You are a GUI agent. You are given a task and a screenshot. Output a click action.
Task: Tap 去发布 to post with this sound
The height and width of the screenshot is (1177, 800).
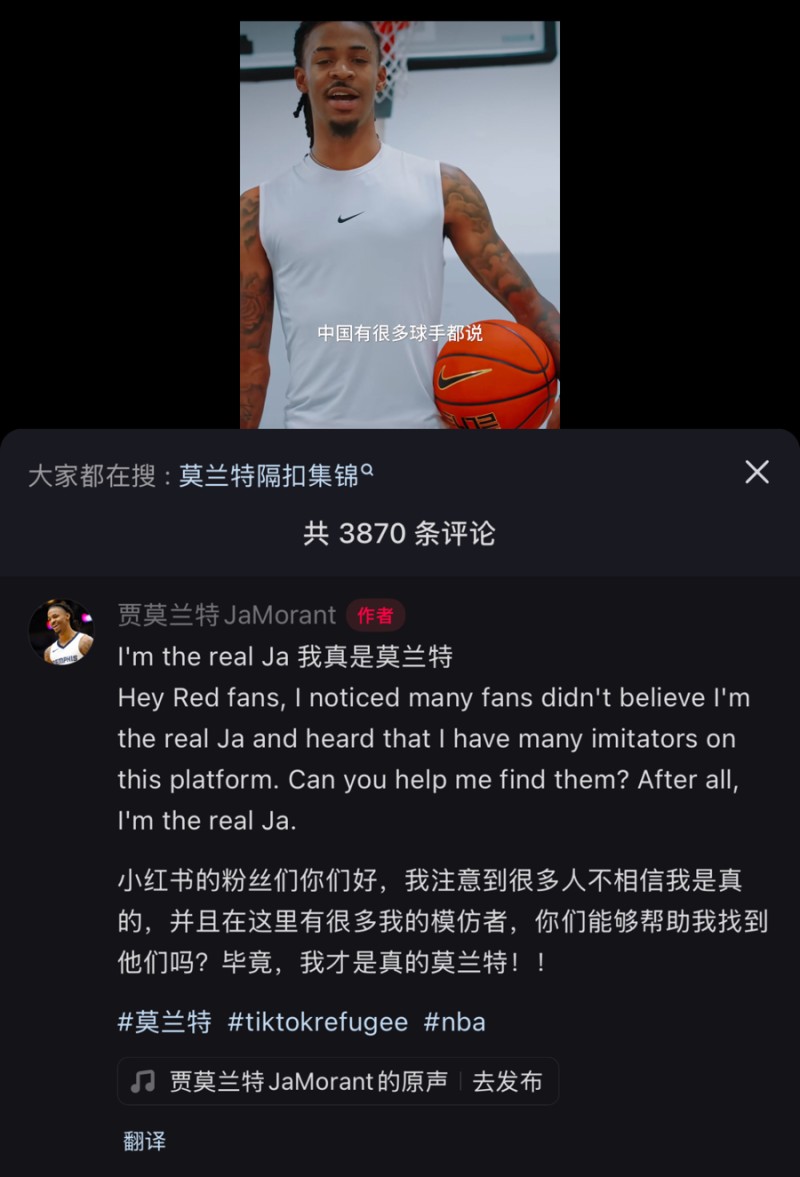point(507,1082)
